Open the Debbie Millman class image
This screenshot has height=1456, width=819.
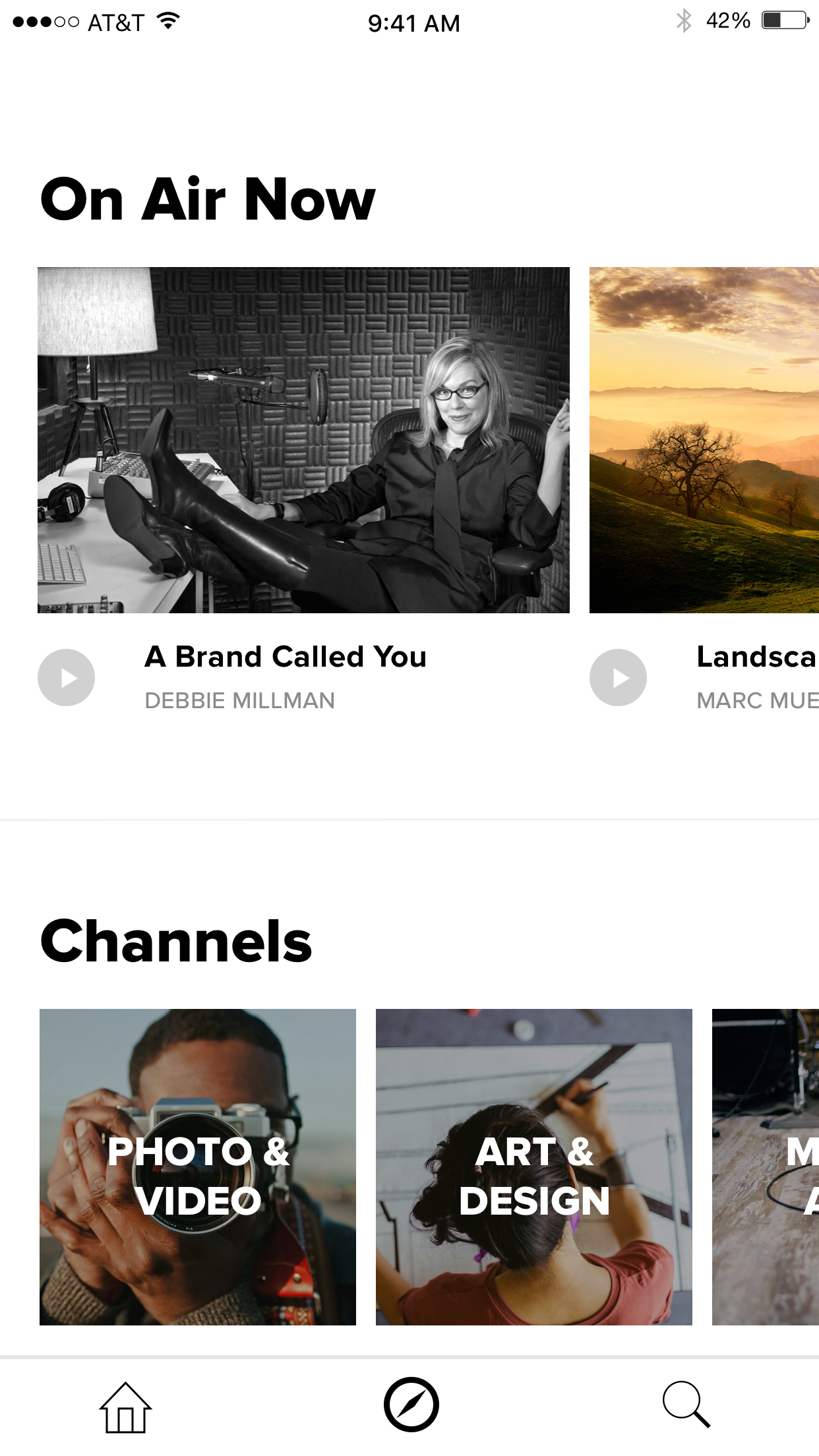[x=303, y=440]
